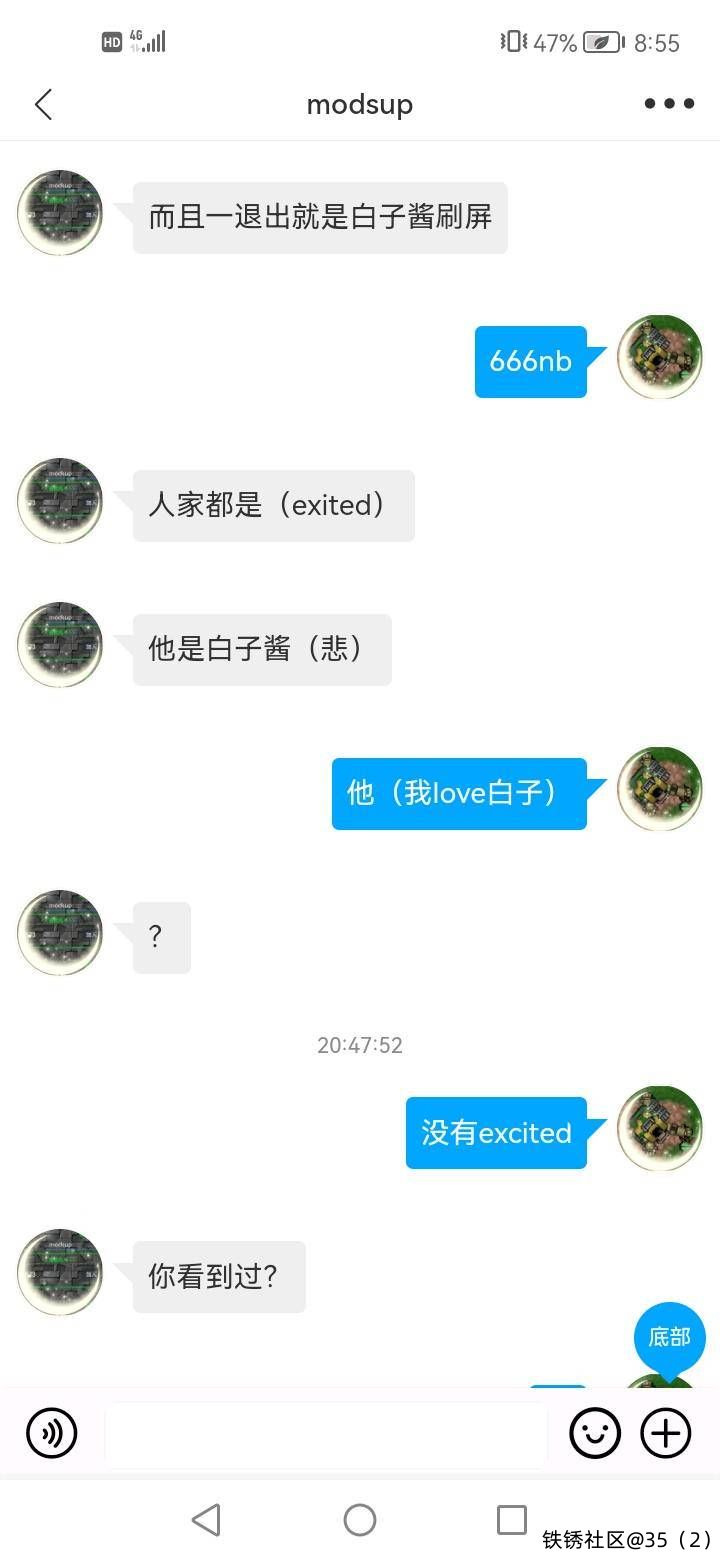Jump to bottom with the 底部 button
This screenshot has width=720, height=1560.
coord(669,1337)
